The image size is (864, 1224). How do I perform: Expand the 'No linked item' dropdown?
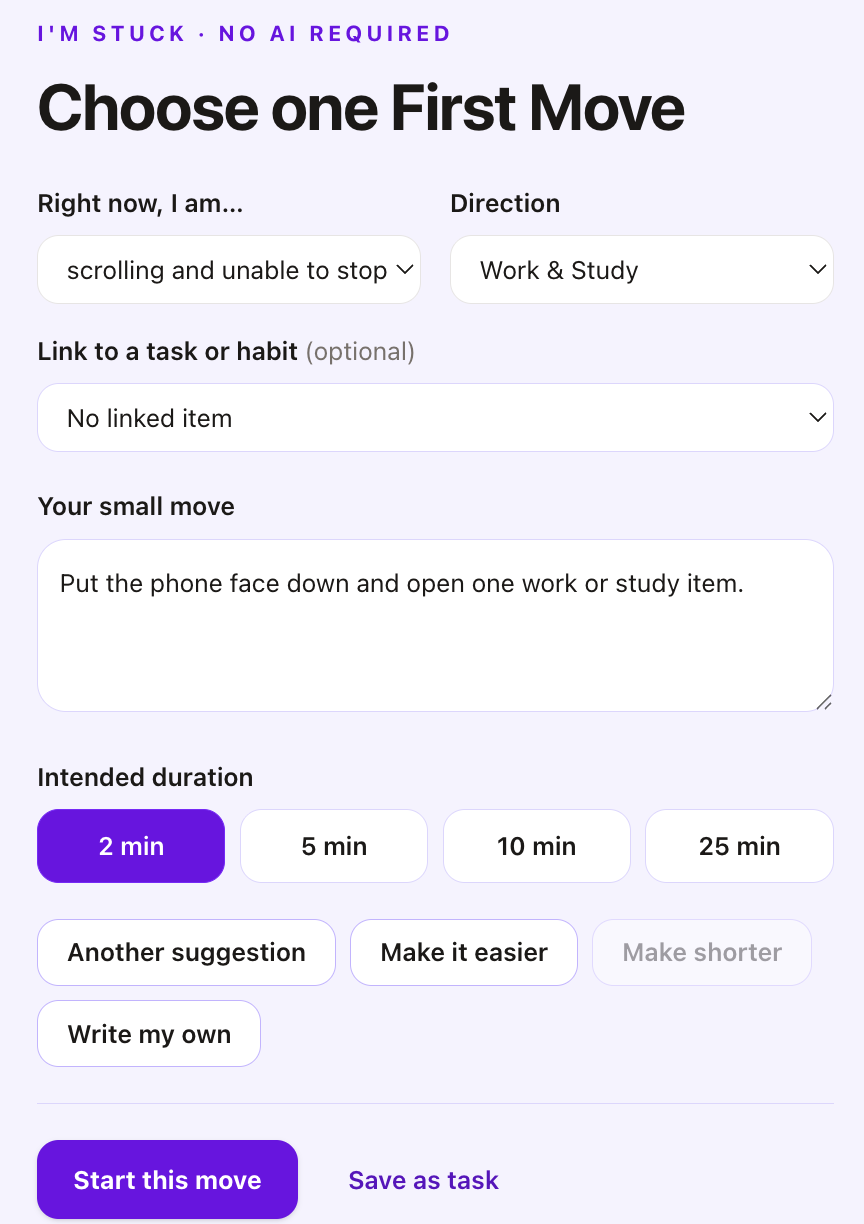point(435,417)
